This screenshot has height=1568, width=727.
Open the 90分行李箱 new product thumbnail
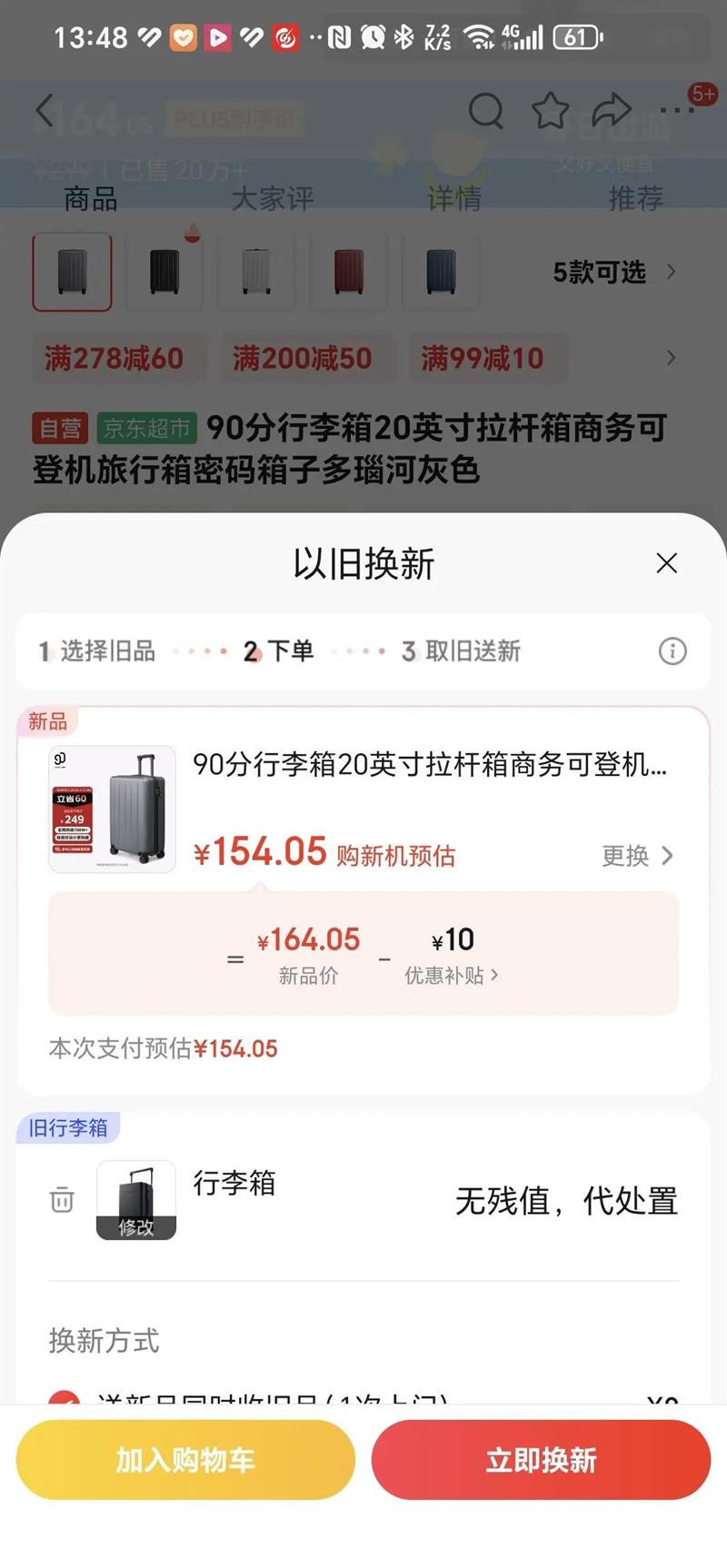tap(112, 809)
